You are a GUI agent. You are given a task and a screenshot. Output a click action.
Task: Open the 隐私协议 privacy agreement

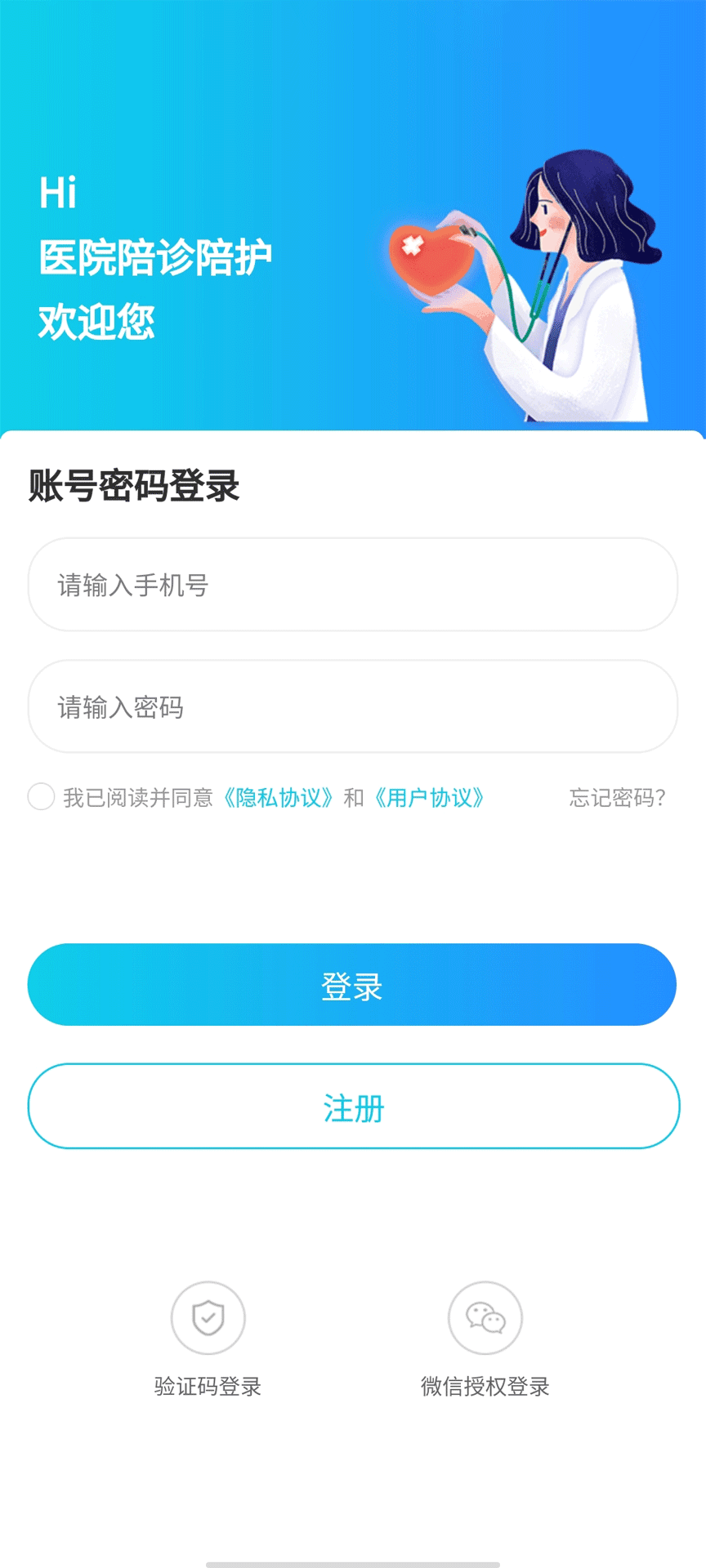(x=279, y=797)
